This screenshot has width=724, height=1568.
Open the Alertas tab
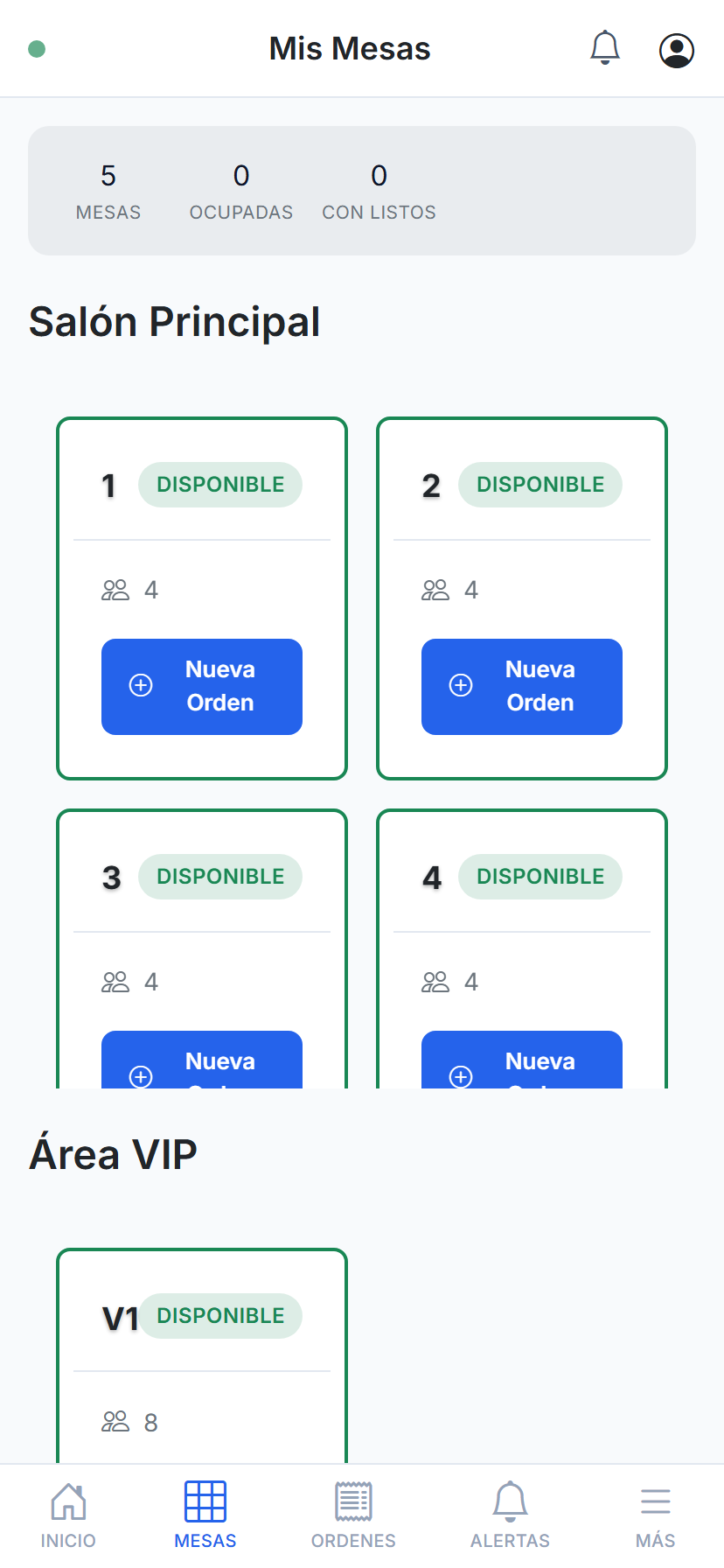click(510, 1515)
